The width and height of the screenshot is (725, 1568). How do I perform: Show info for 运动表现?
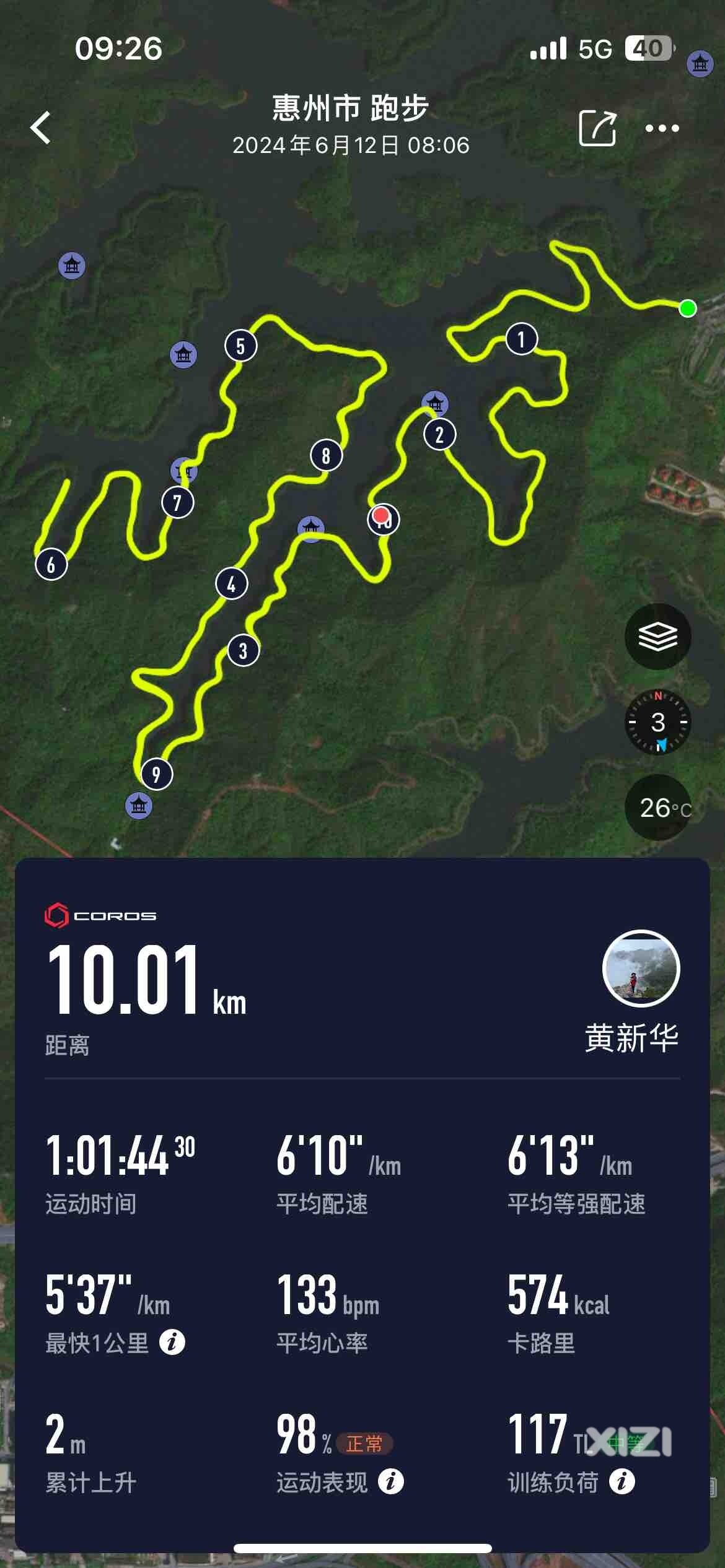point(390,1482)
